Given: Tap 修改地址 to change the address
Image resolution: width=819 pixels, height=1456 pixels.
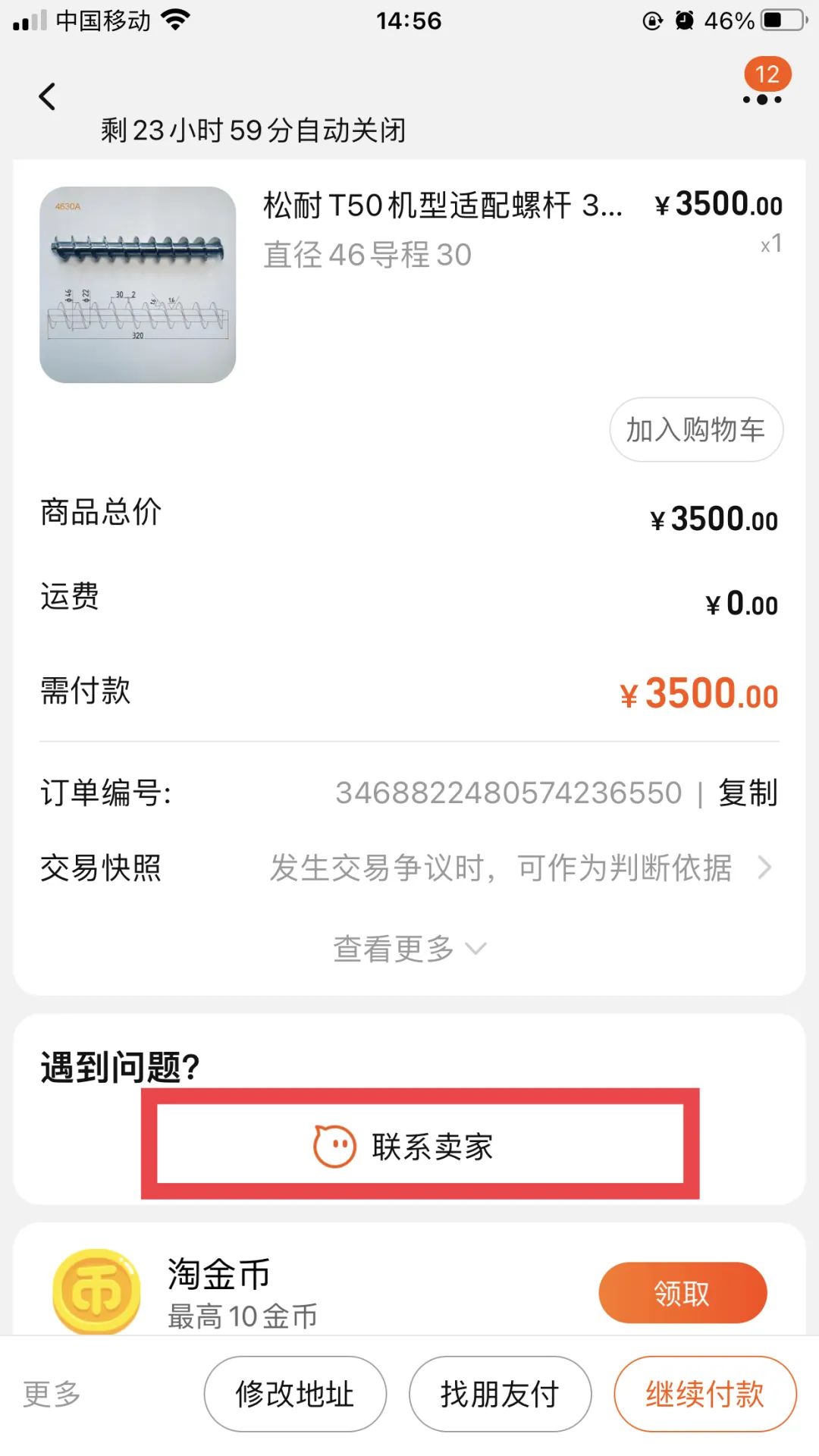Looking at the screenshot, I should [295, 1394].
